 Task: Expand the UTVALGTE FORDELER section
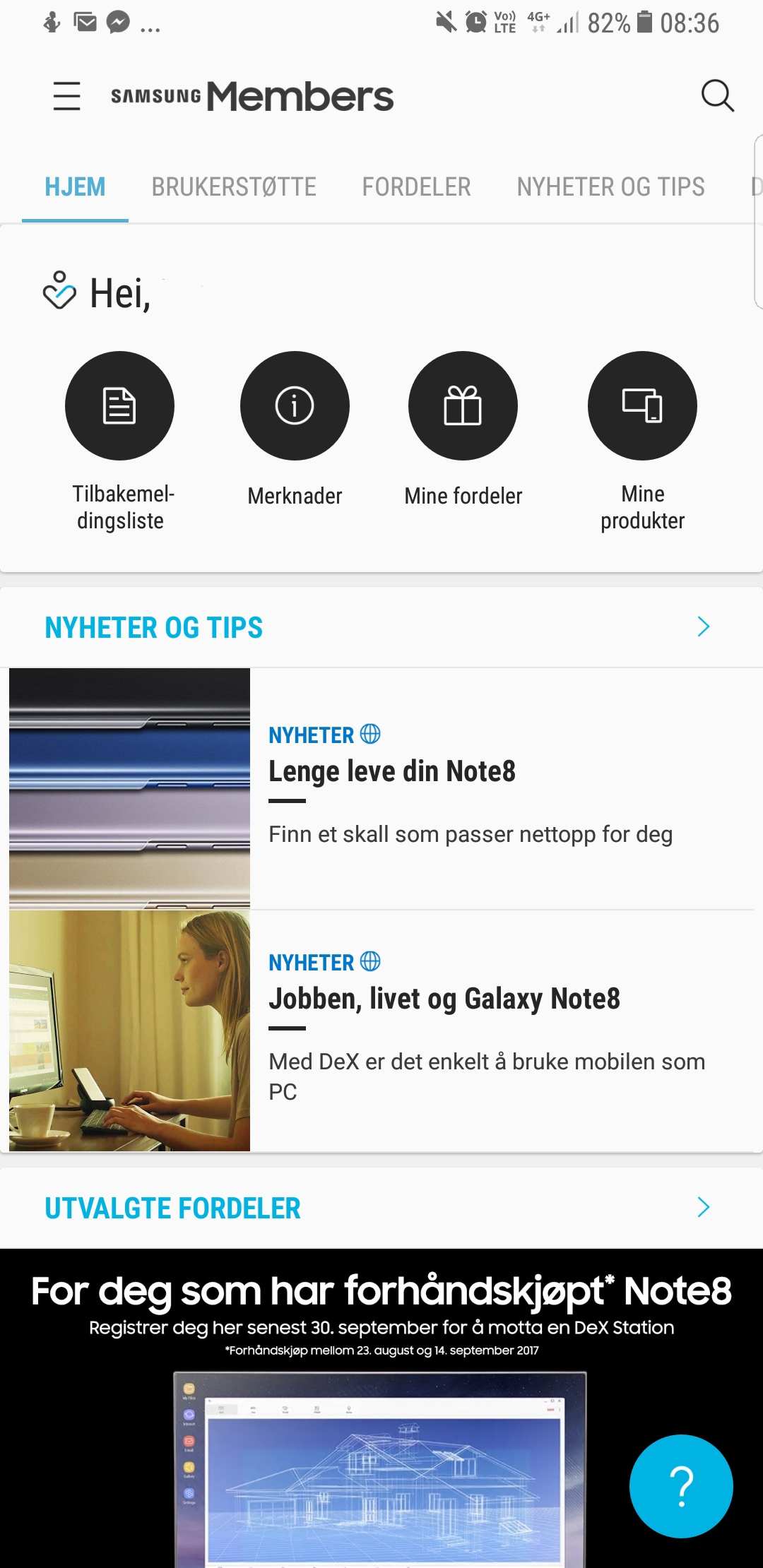[381, 1208]
